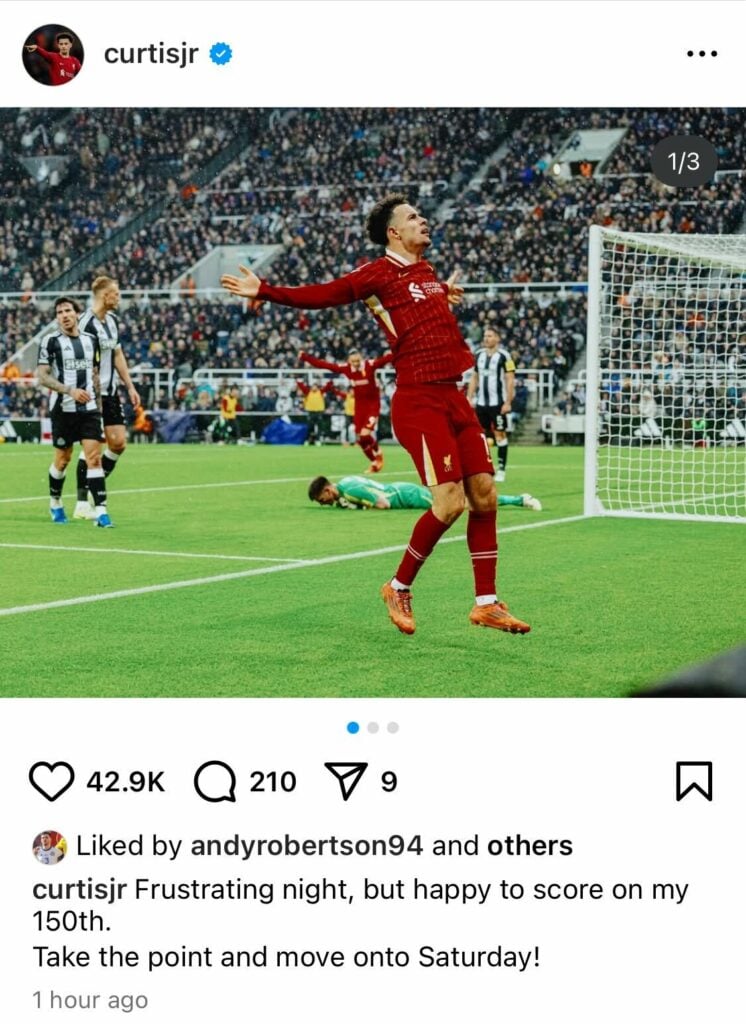
Task: Open the comments on this post
Action: tap(214, 781)
